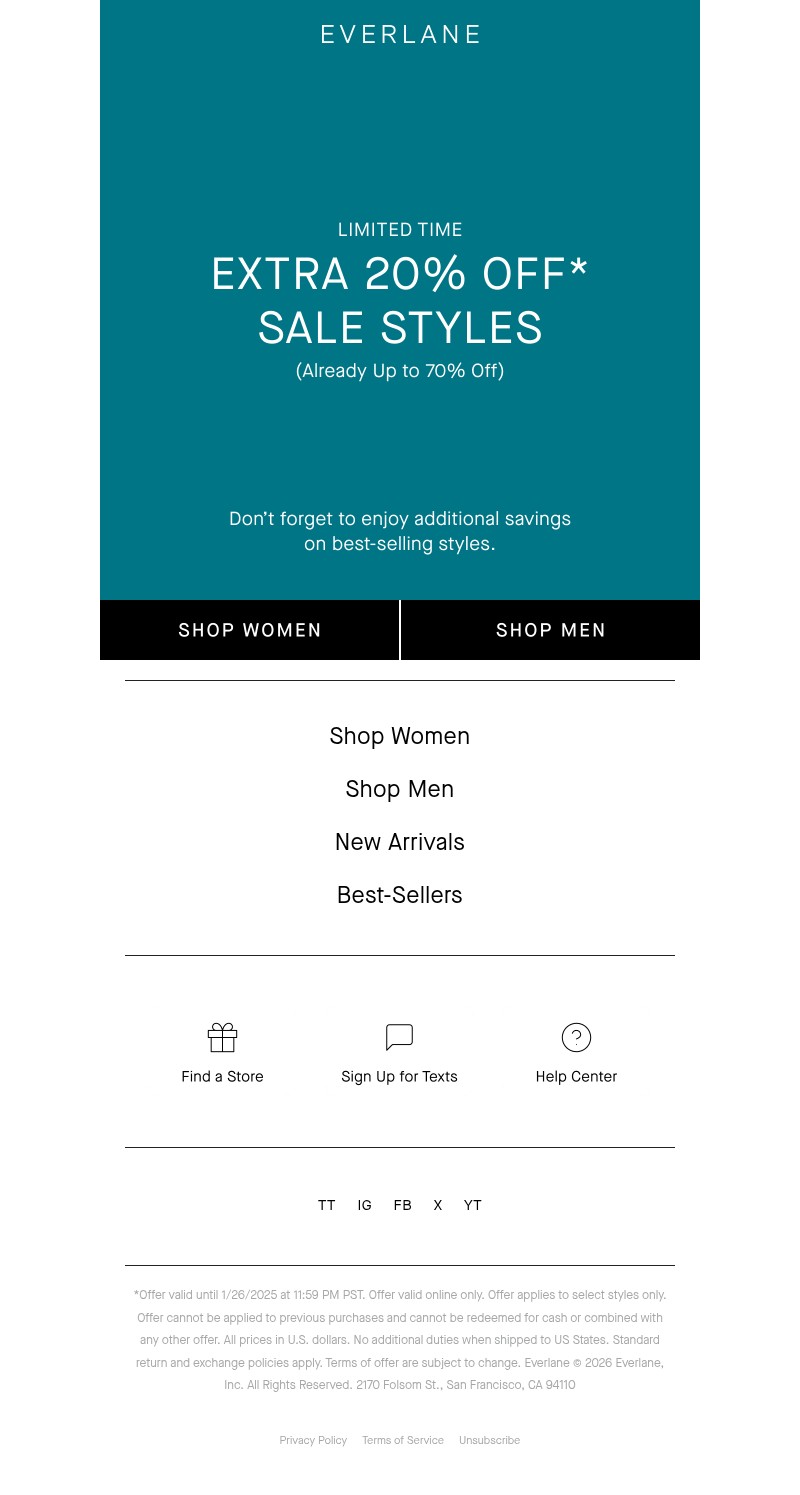
Task: Click the X social media icon
Action: coord(437,1205)
